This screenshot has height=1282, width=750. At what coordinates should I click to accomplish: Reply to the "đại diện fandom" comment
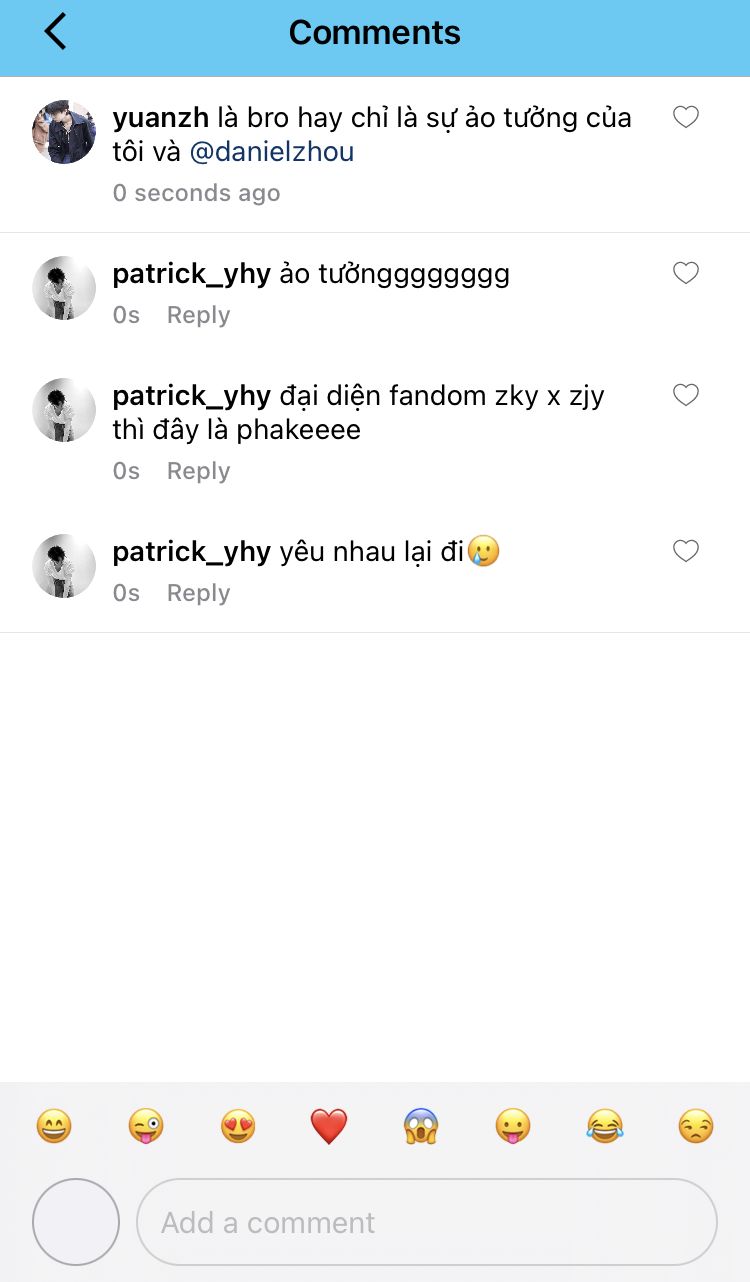click(198, 471)
